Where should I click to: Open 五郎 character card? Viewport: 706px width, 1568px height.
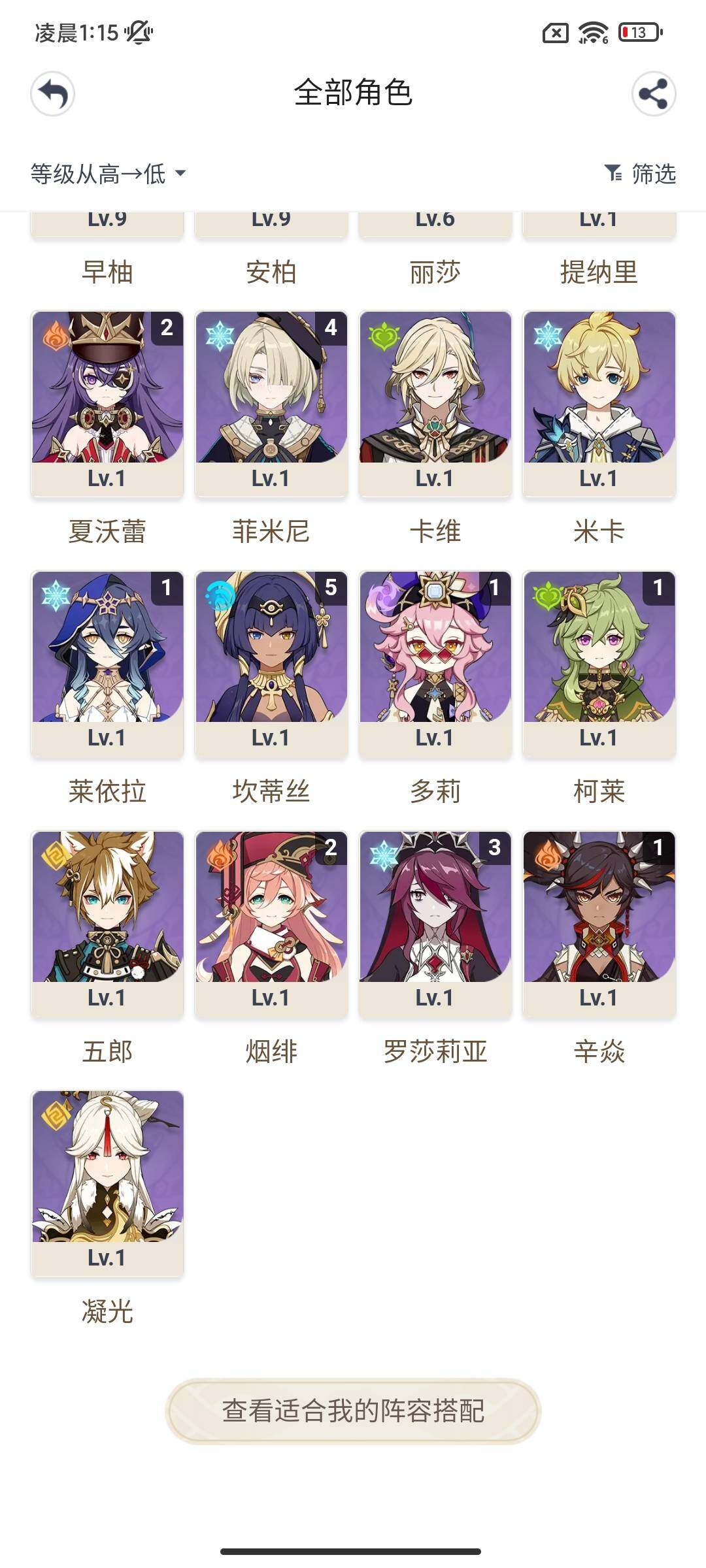tap(108, 923)
